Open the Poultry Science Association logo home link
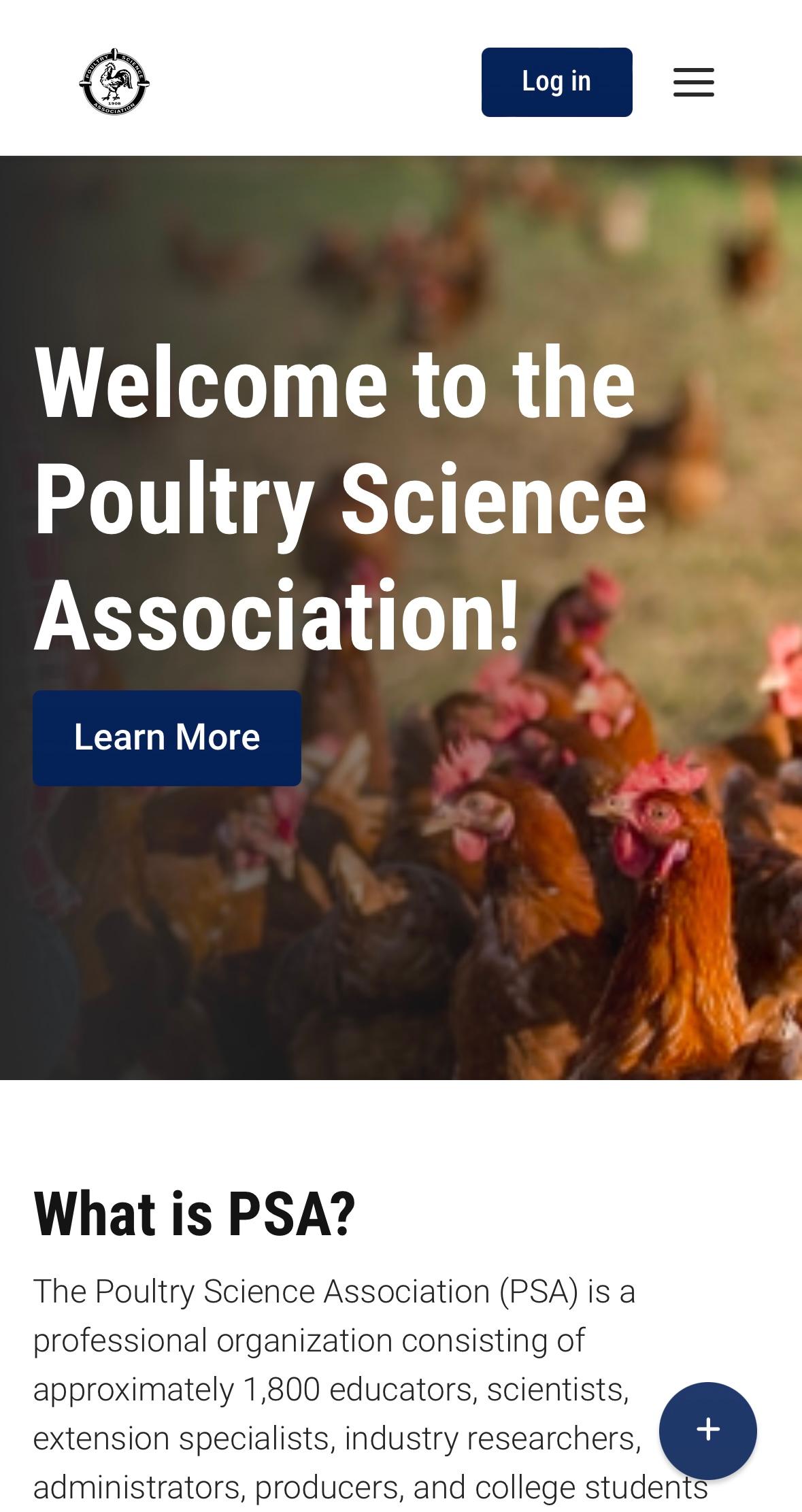 (x=114, y=82)
